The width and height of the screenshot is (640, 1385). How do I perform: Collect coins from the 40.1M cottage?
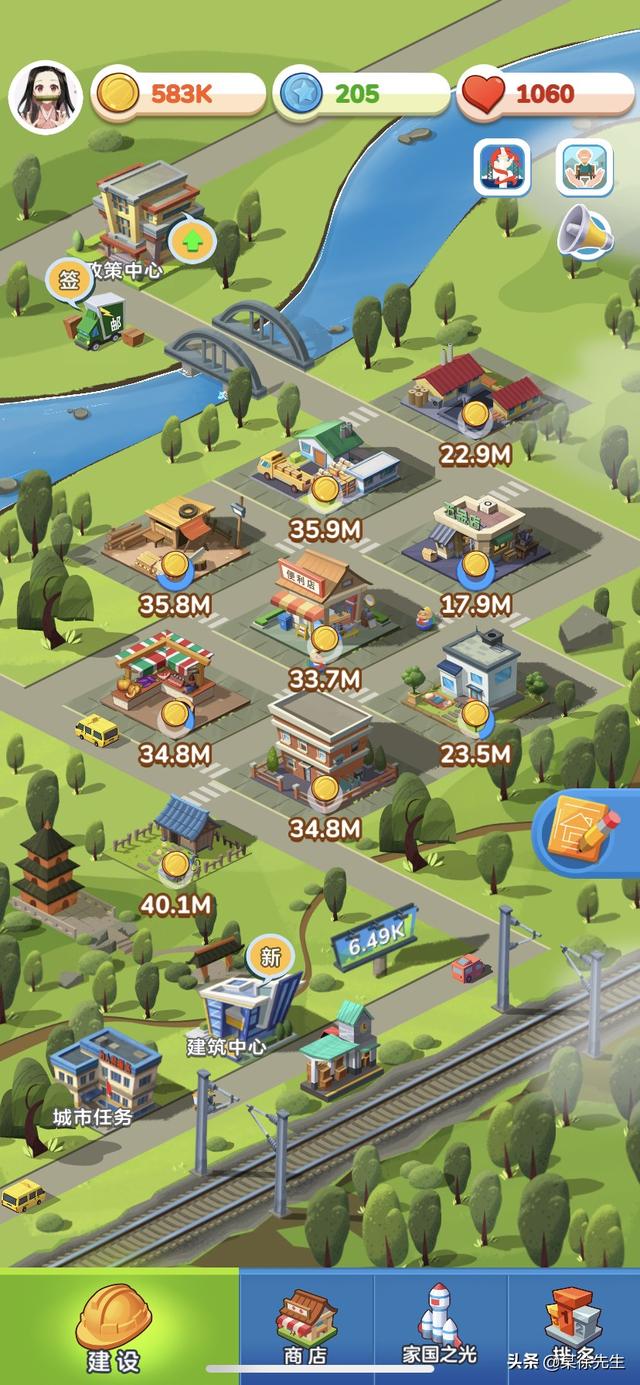click(175, 865)
